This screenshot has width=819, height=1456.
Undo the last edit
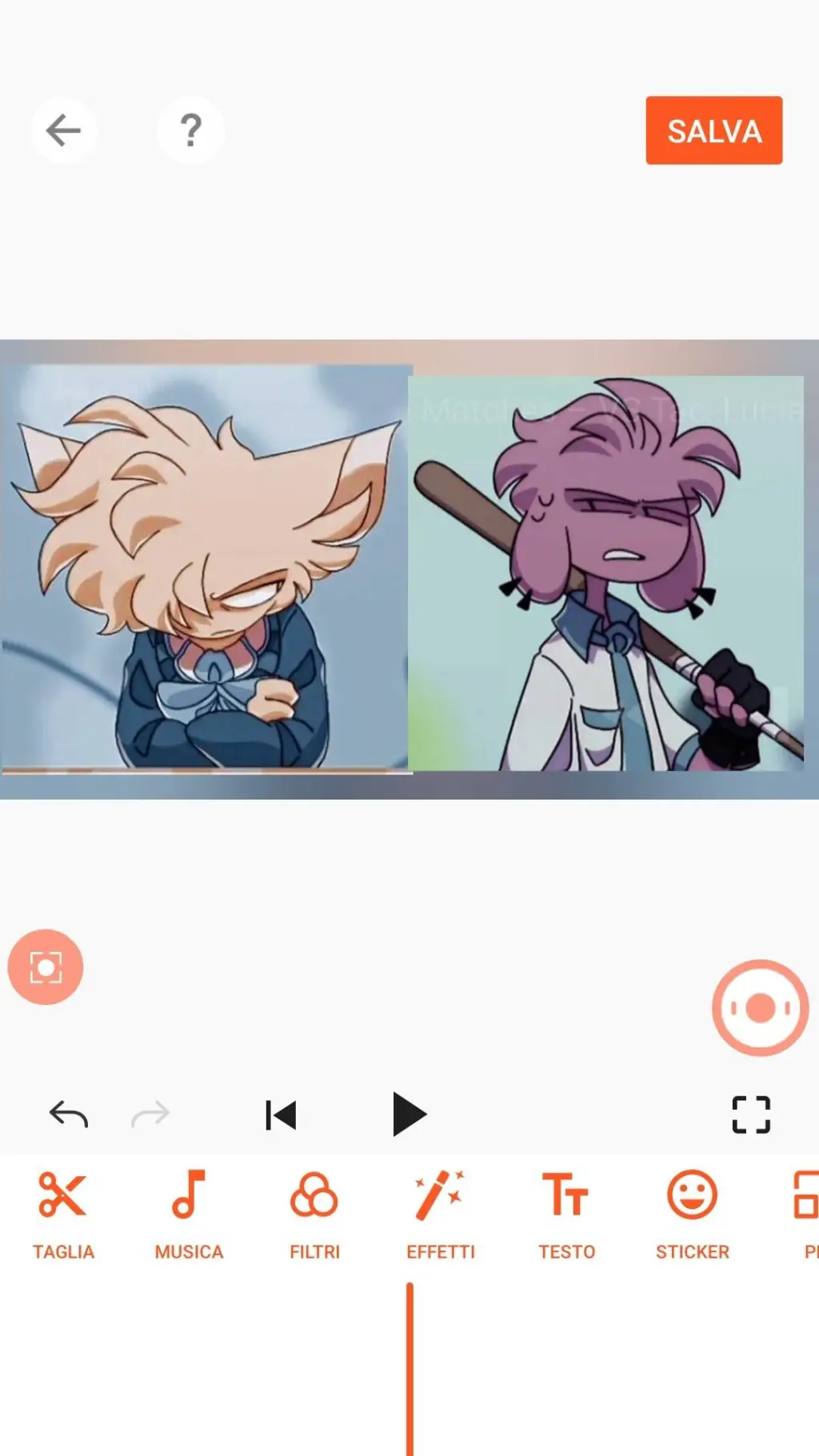click(x=69, y=1114)
